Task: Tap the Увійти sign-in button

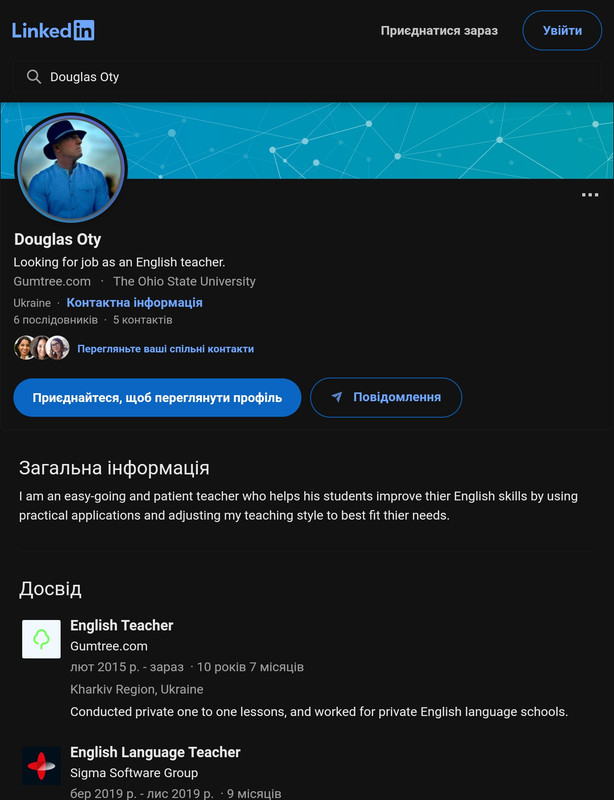Action: click(x=562, y=30)
